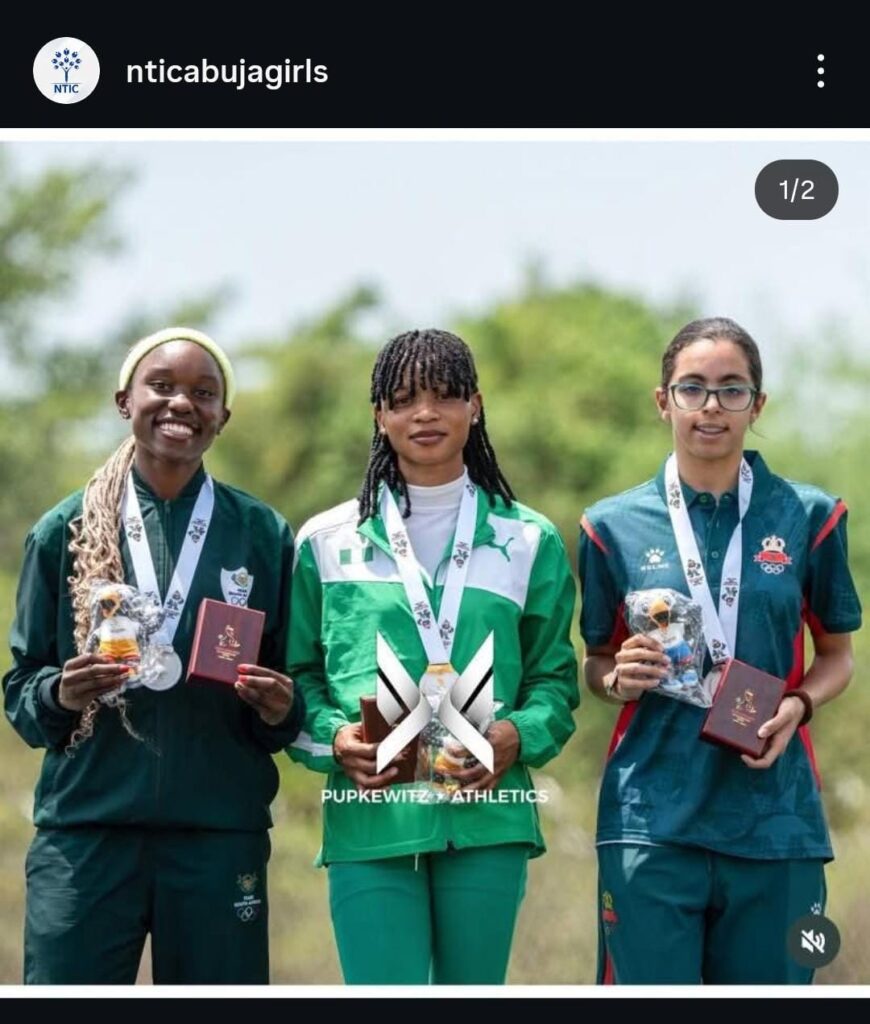Open the nticabujagirls username link
870x1024 pixels.
click(227, 72)
